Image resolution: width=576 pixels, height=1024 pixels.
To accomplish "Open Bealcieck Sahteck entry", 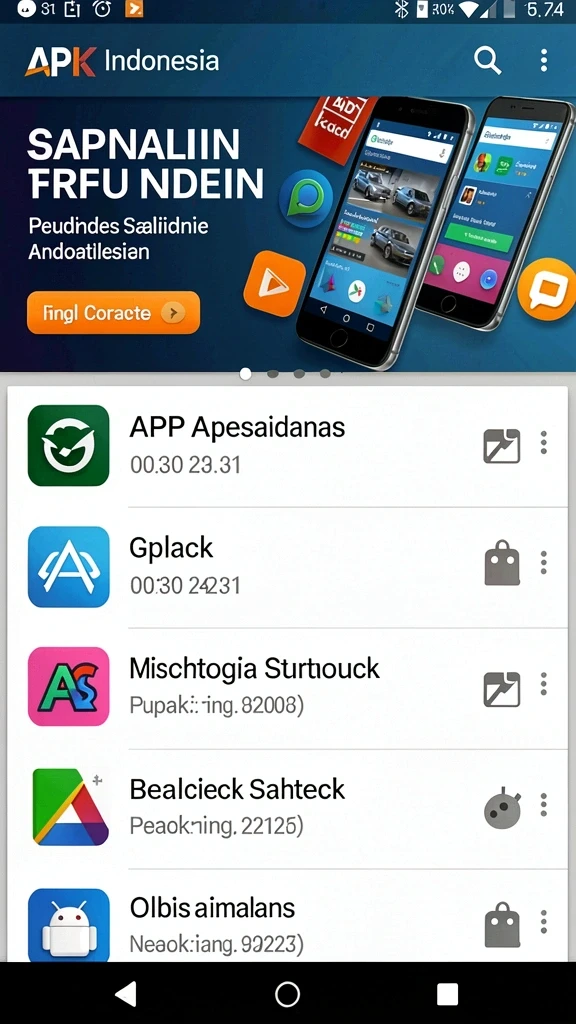I will [287, 808].
